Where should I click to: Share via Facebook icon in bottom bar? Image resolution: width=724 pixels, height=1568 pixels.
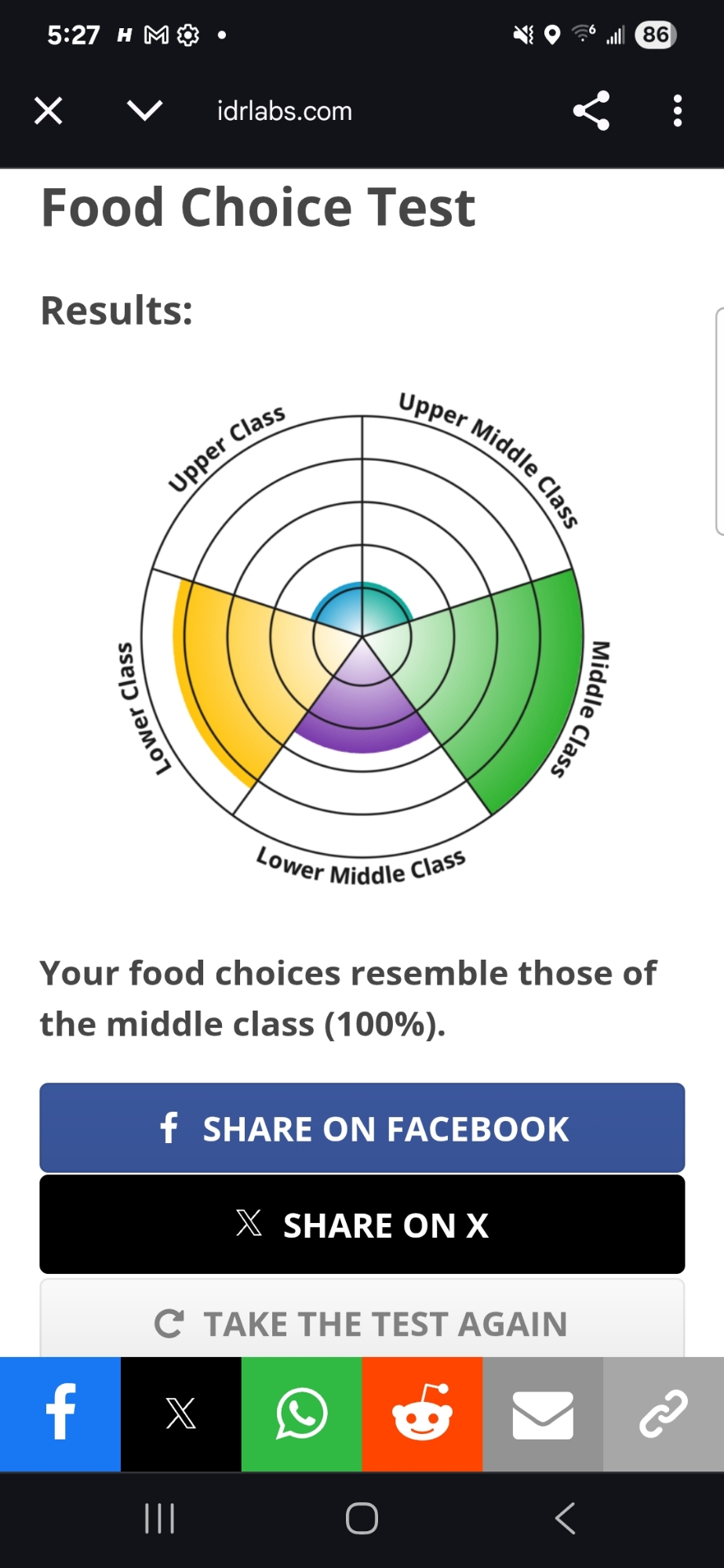click(x=60, y=1414)
